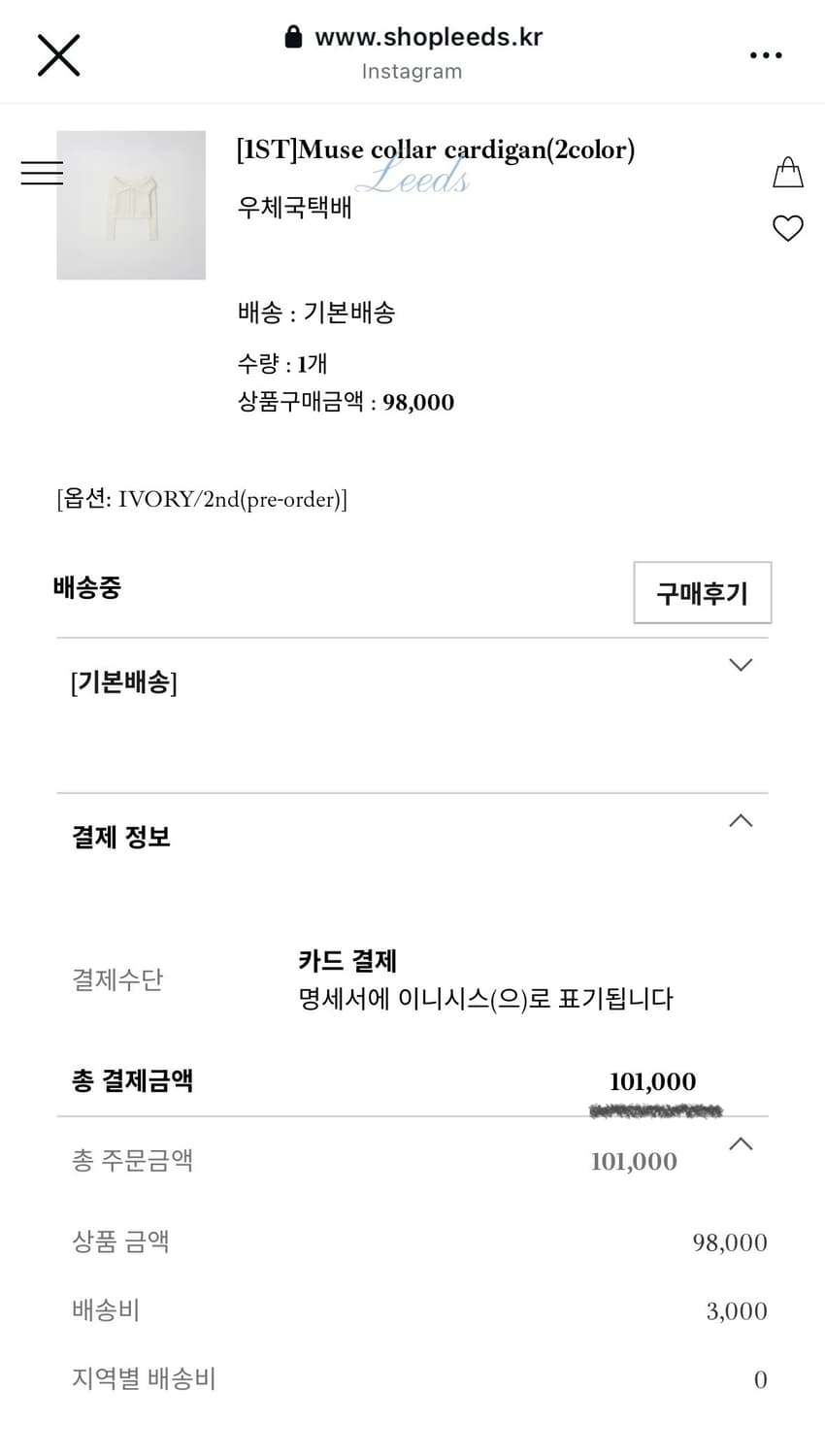Screen dimensions: 825x1456
Task: Close the Instagram in-app browser
Action: point(58,55)
